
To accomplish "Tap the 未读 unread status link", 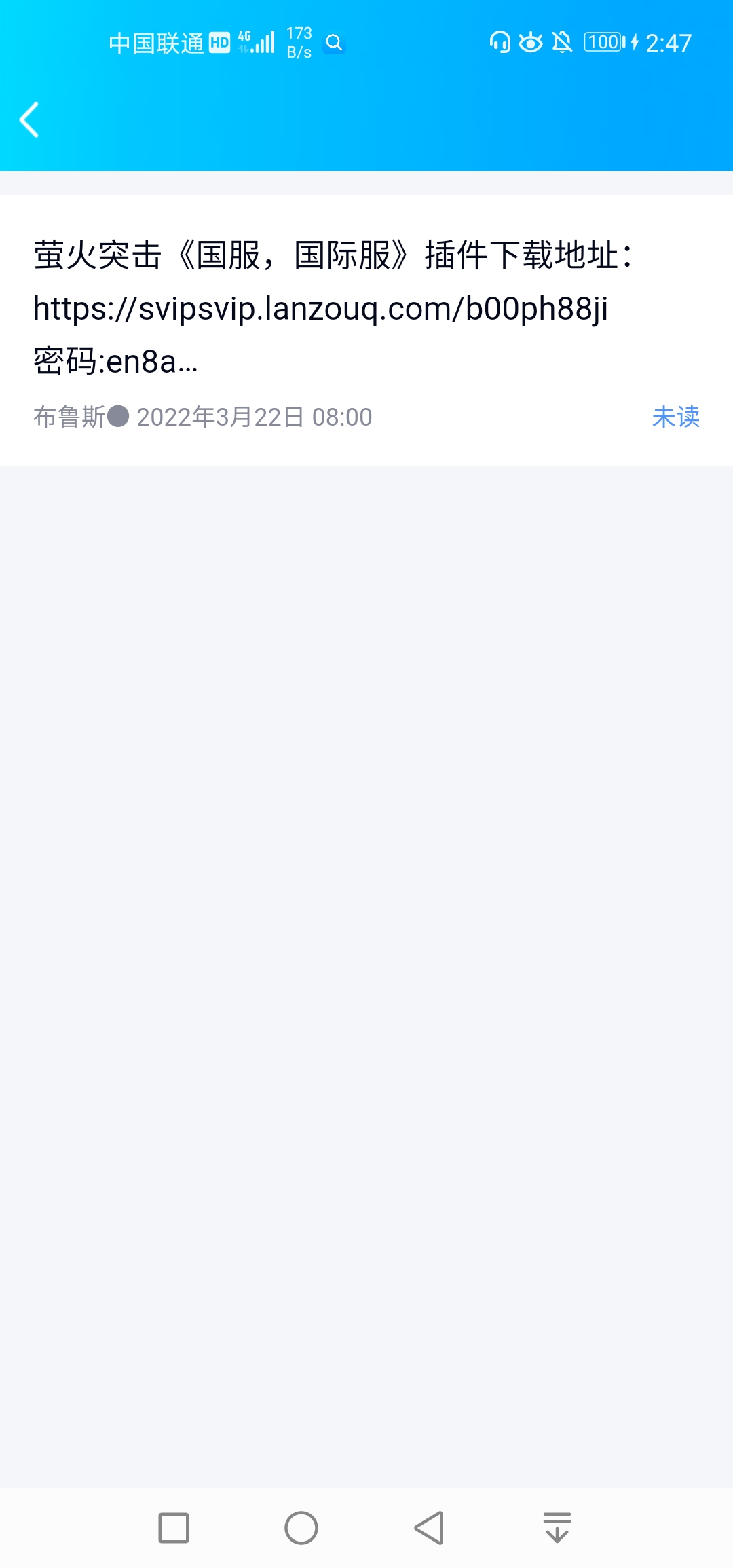I will [675, 417].
